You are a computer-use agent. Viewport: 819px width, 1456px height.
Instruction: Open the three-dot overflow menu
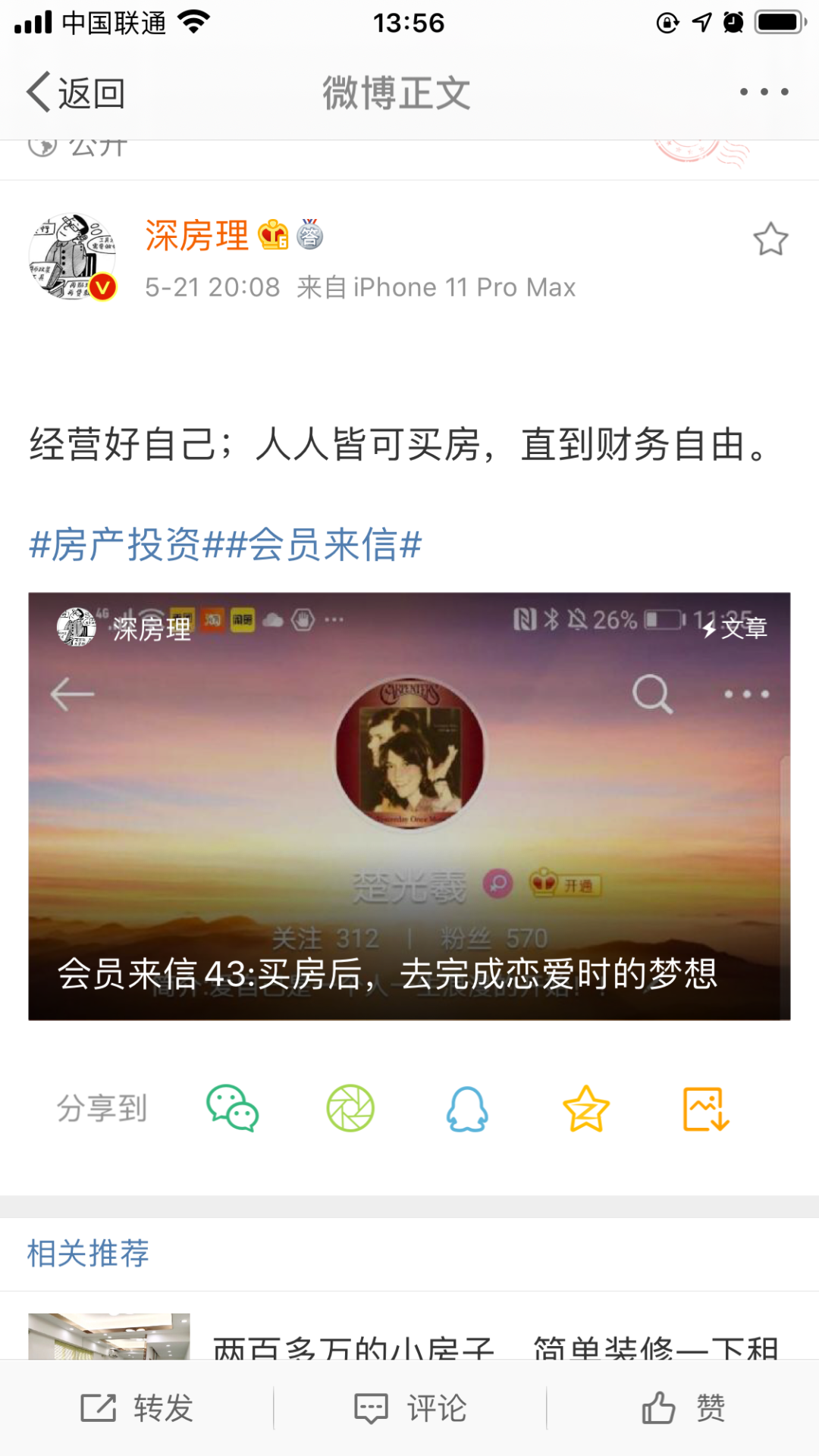click(764, 92)
